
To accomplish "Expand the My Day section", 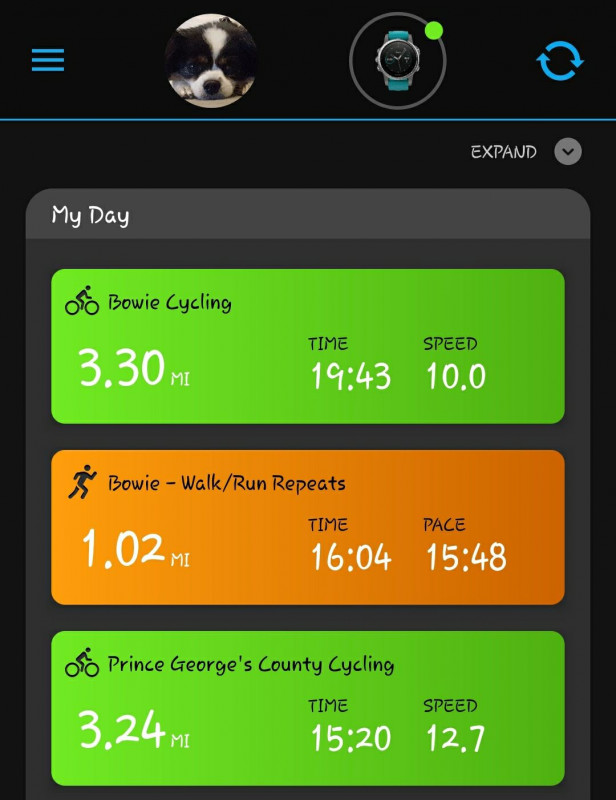I will pos(567,152).
